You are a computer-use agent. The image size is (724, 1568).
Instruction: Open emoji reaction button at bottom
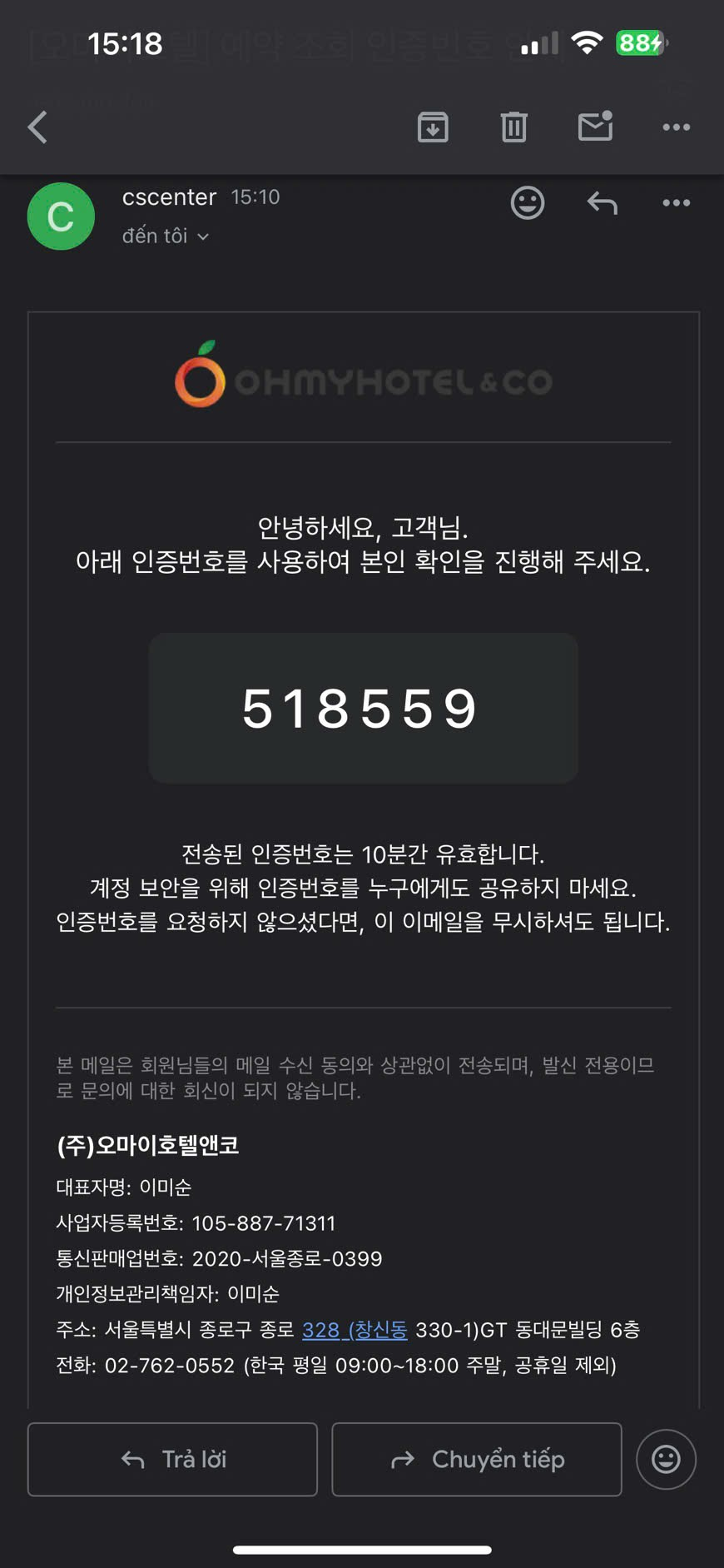666,1459
